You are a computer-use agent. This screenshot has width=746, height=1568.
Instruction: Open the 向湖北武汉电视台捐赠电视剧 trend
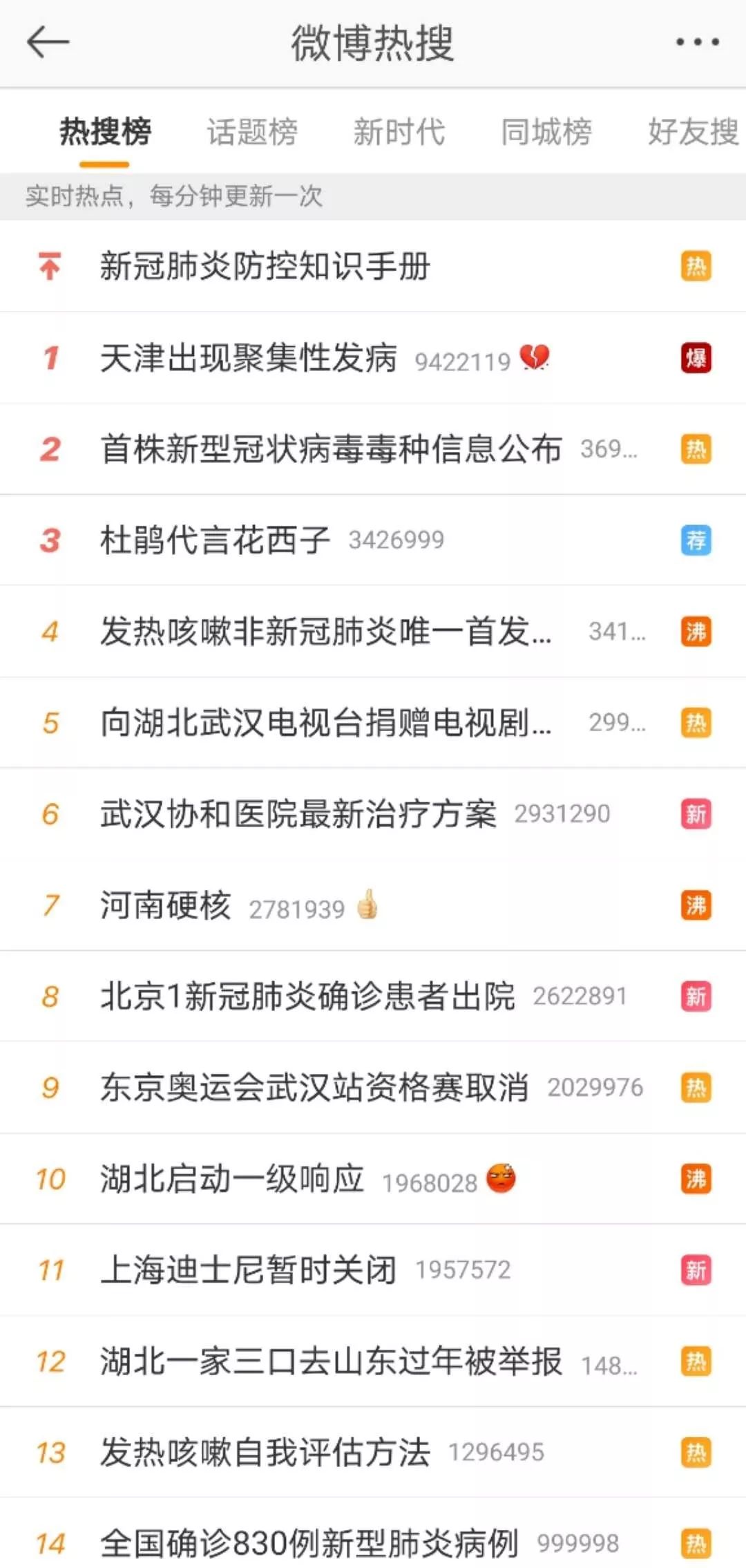pos(325,723)
